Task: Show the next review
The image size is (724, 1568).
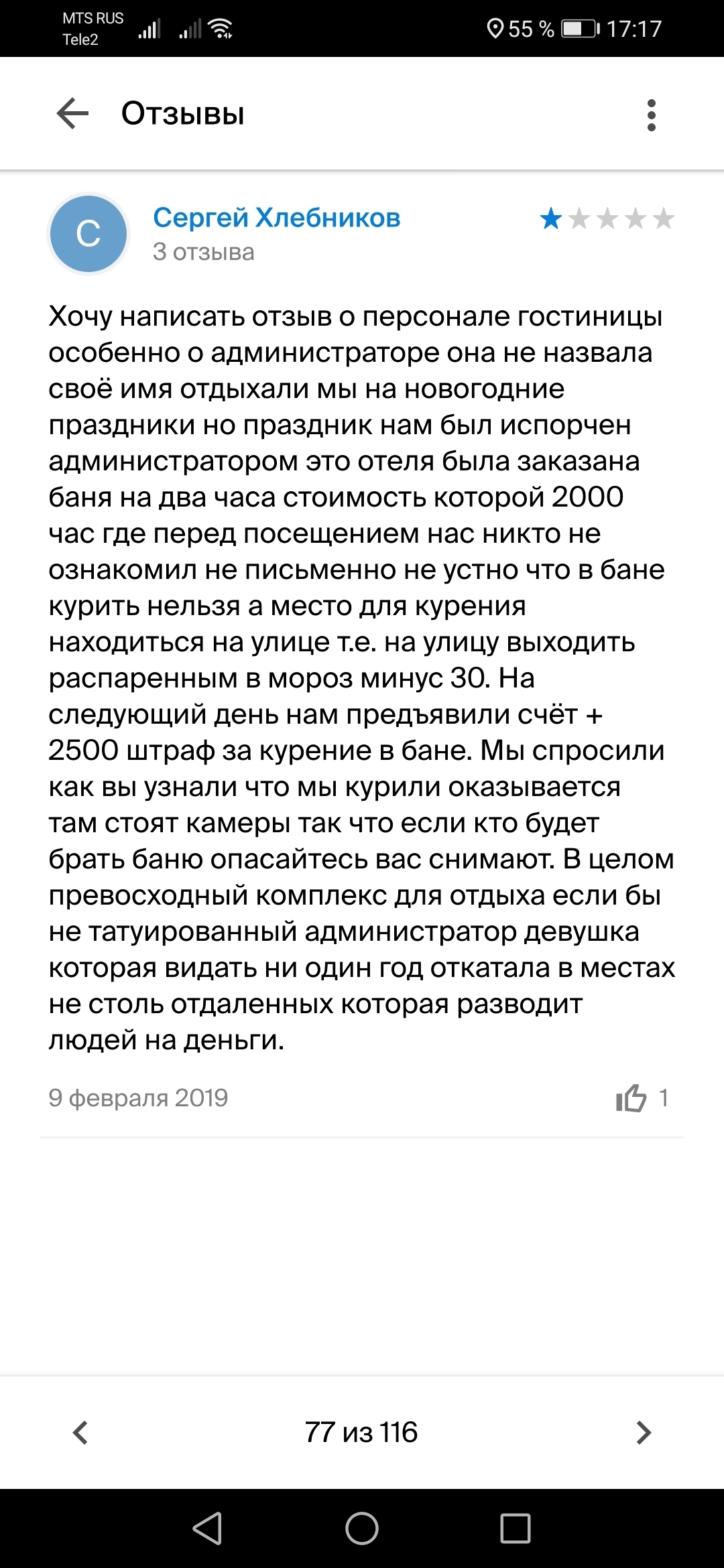Action: pyautogui.click(x=644, y=1433)
